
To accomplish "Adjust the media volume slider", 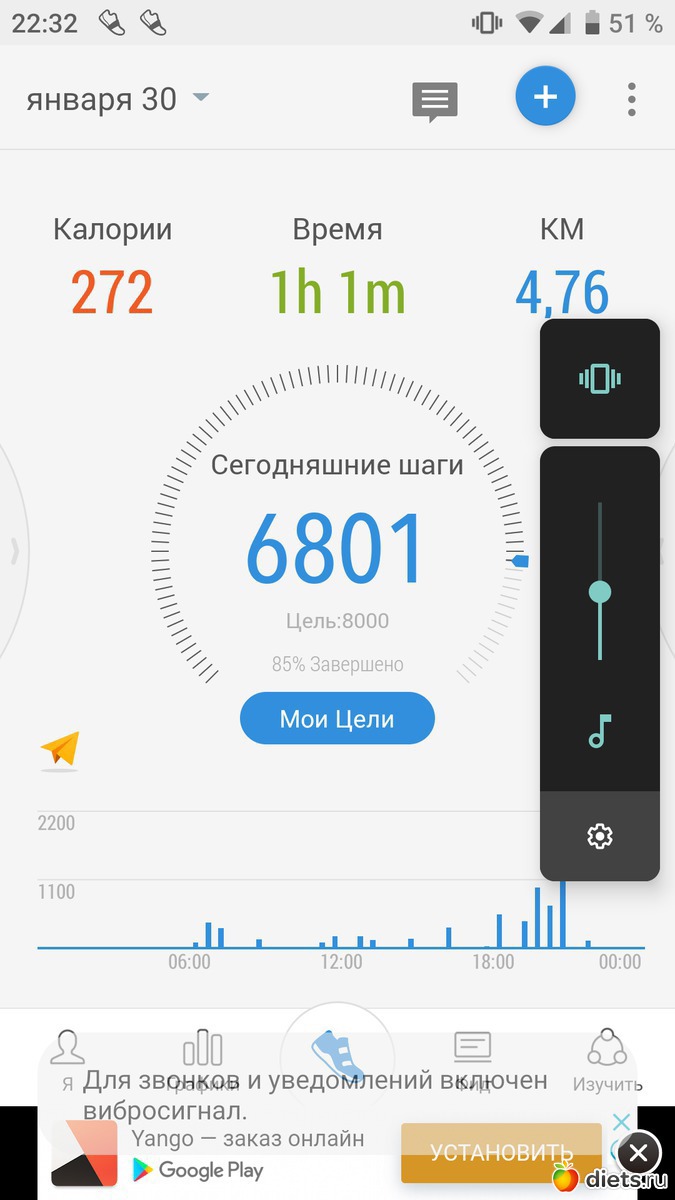I will 599,592.
